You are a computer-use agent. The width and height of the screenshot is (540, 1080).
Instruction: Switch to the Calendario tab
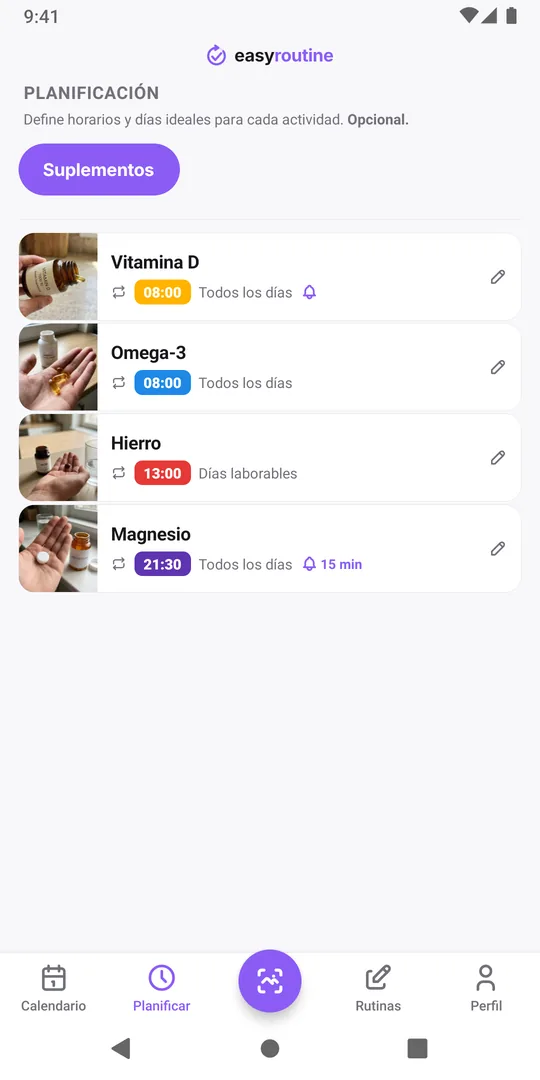[x=54, y=988]
